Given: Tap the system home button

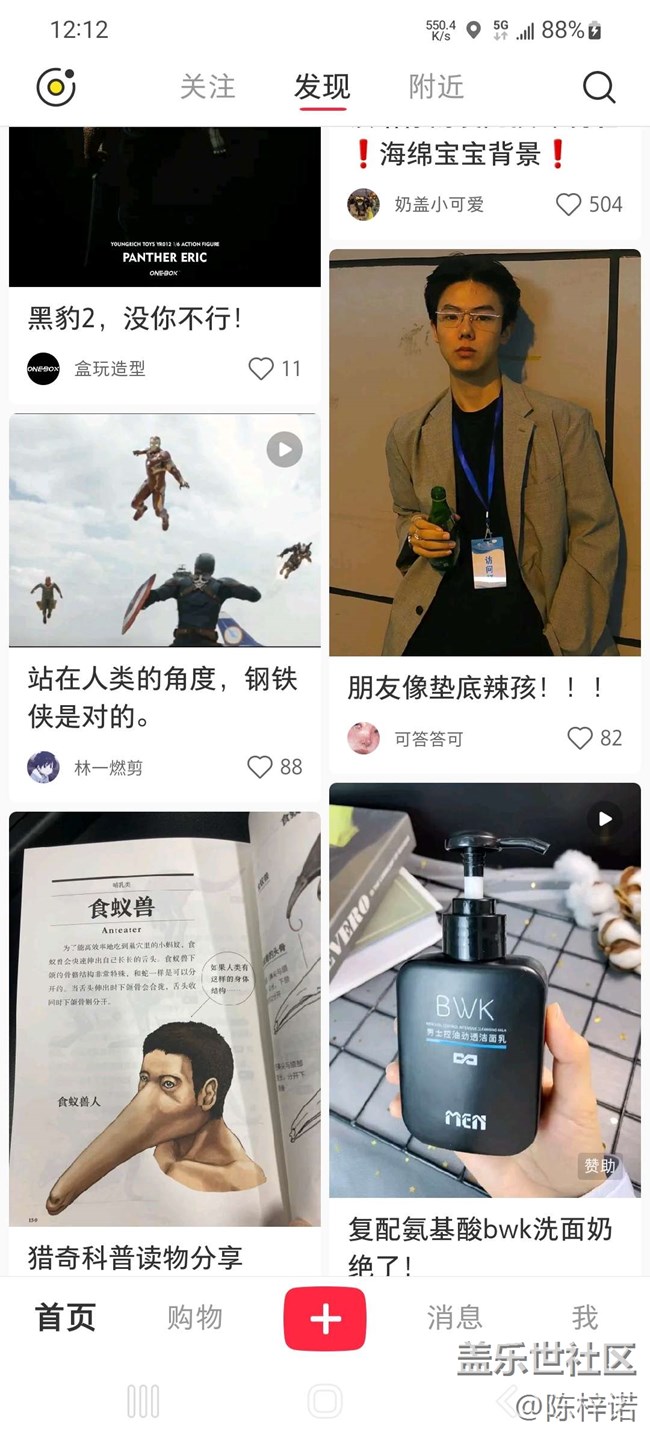Looking at the screenshot, I should [325, 1402].
